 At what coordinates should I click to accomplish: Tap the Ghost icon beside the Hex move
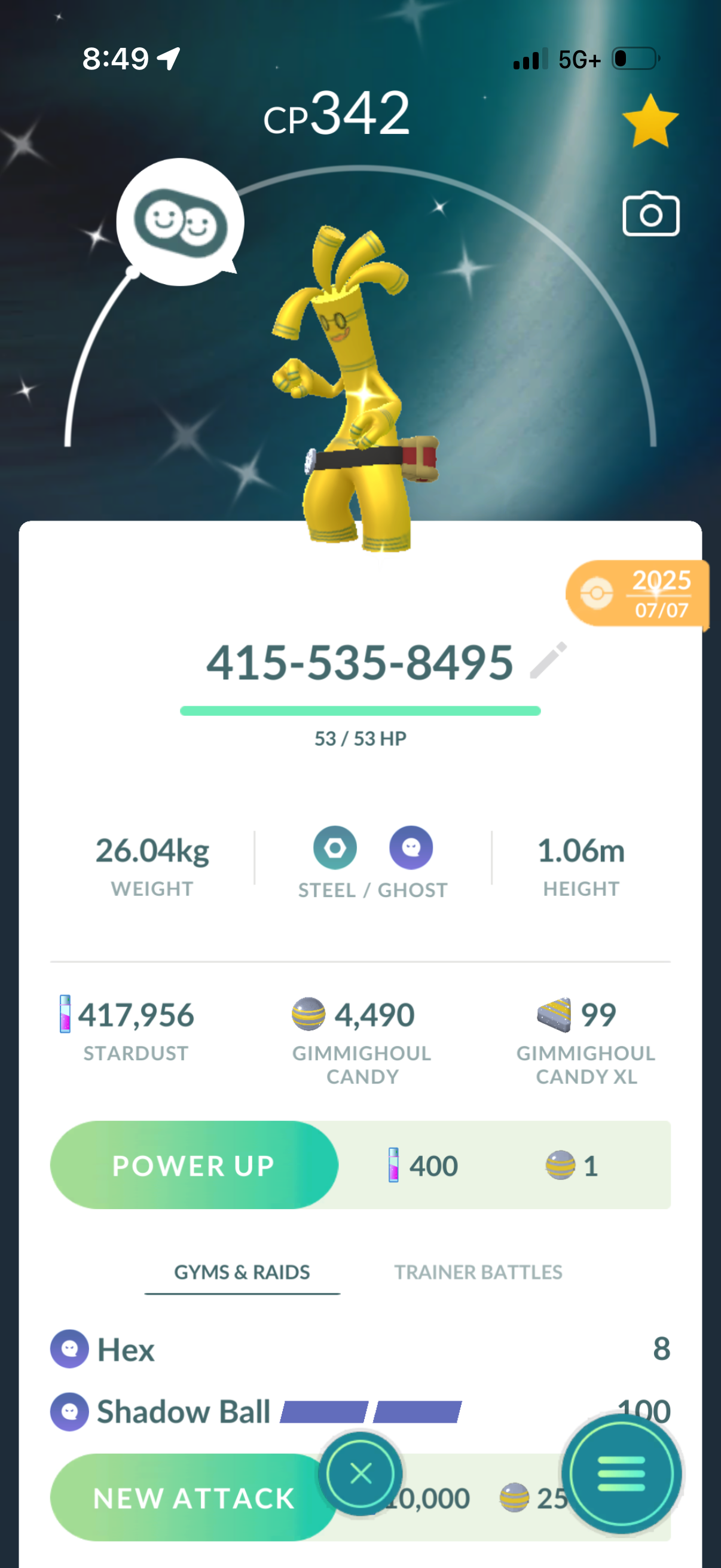coord(69,1349)
